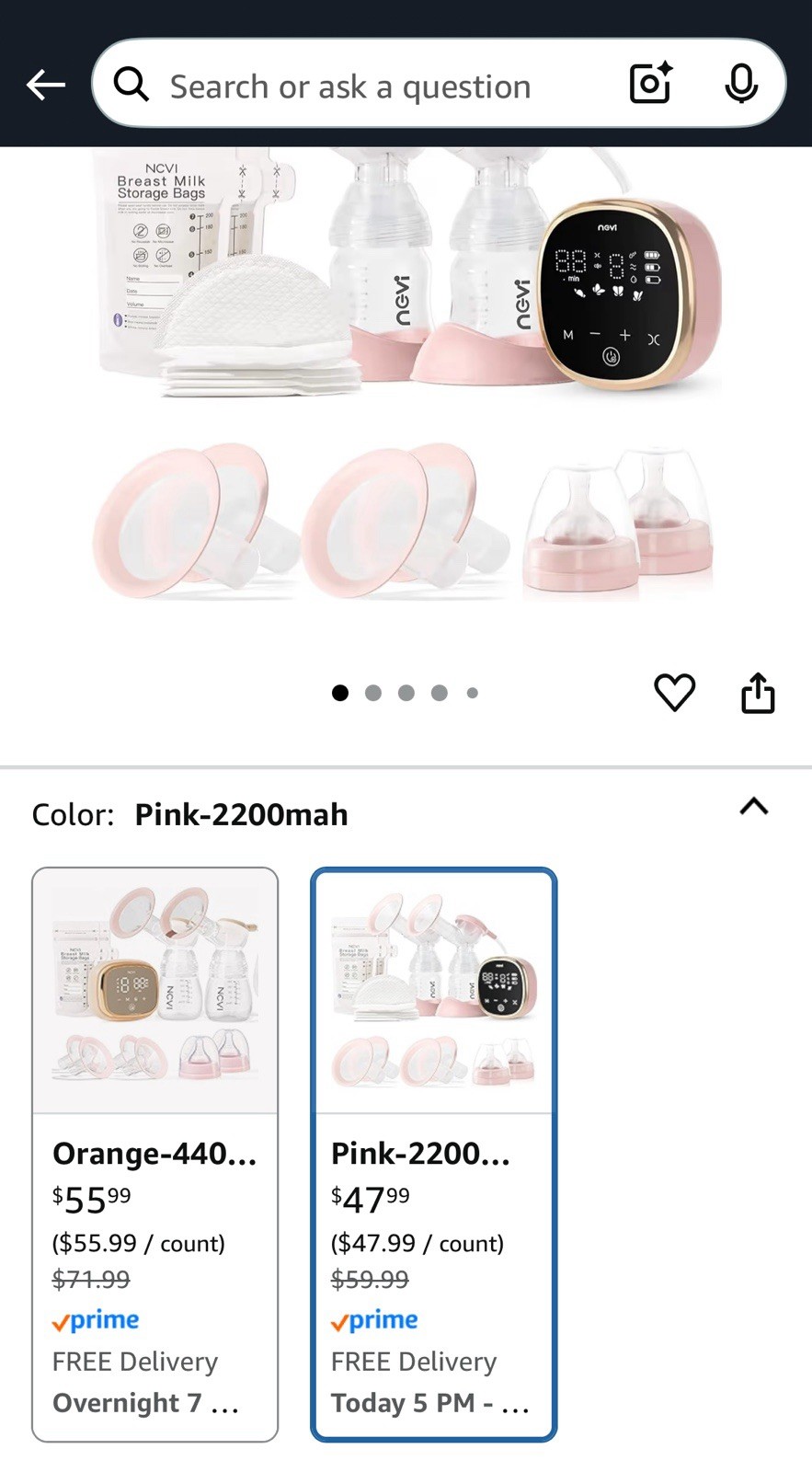Add product to wish list heart
This screenshot has height=1472, width=812.
[674, 692]
